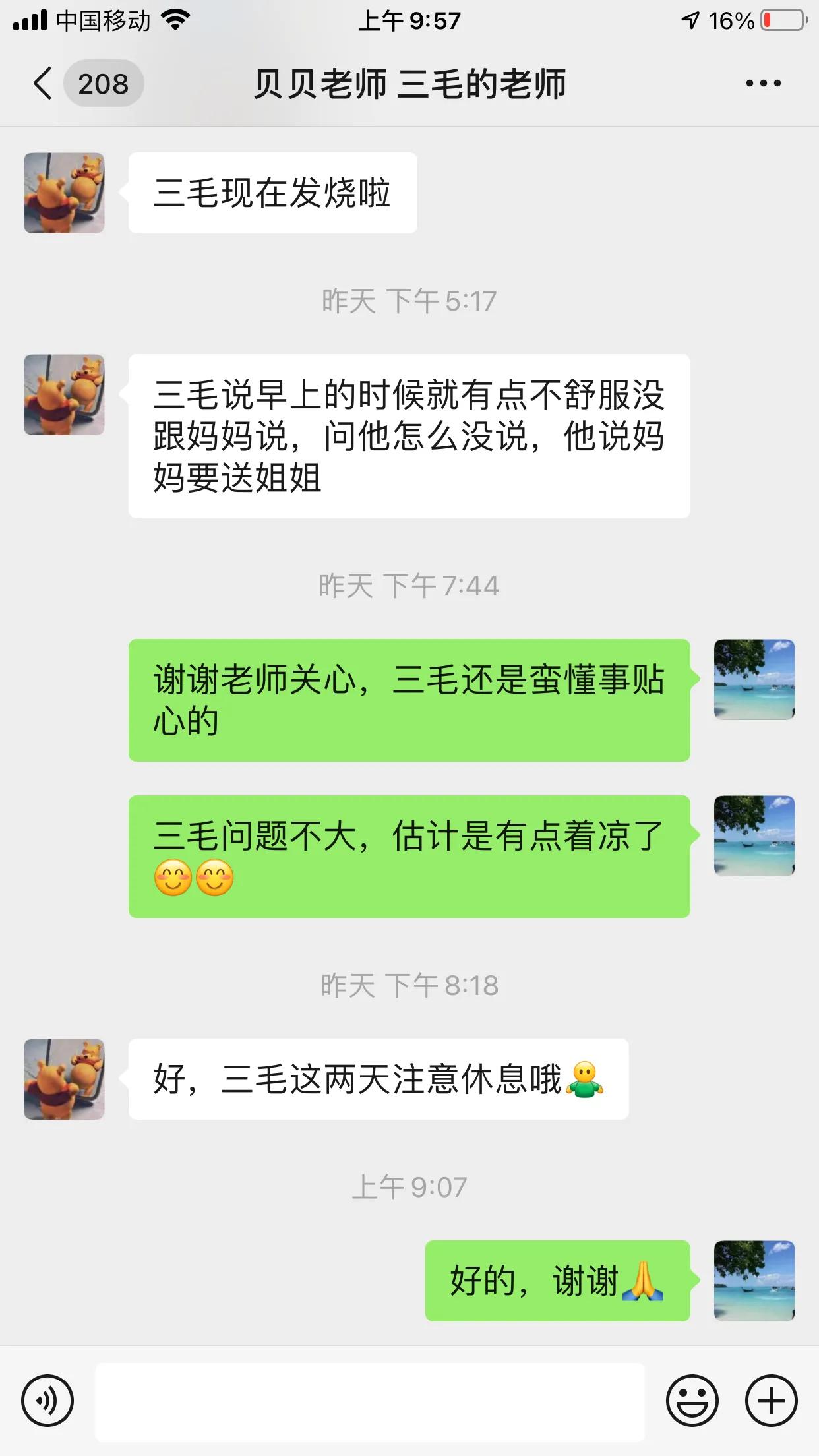Tap the clock showing 上午9:57
Screen dimensions: 819x1456
[x=409, y=20]
